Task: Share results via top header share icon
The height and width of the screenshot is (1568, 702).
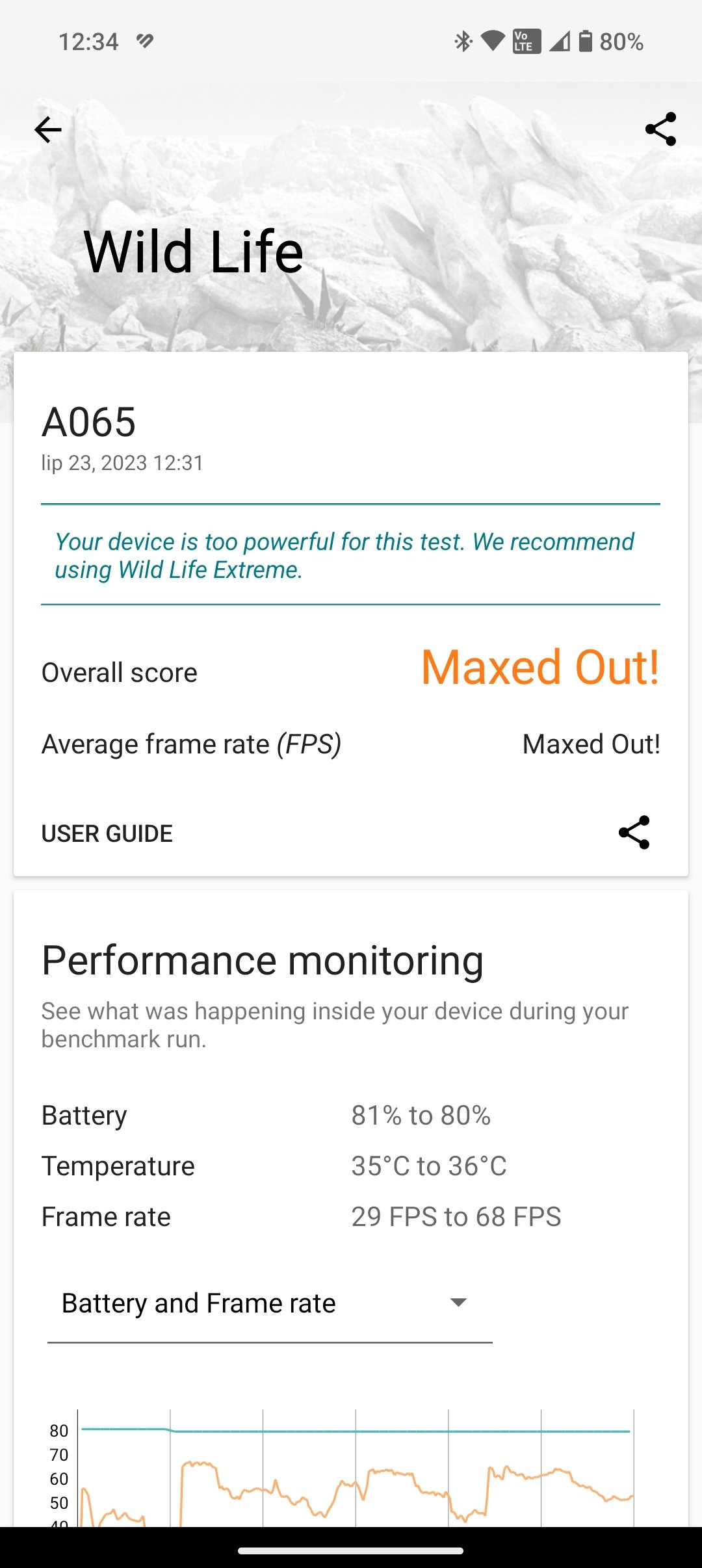Action: pos(660,129)
